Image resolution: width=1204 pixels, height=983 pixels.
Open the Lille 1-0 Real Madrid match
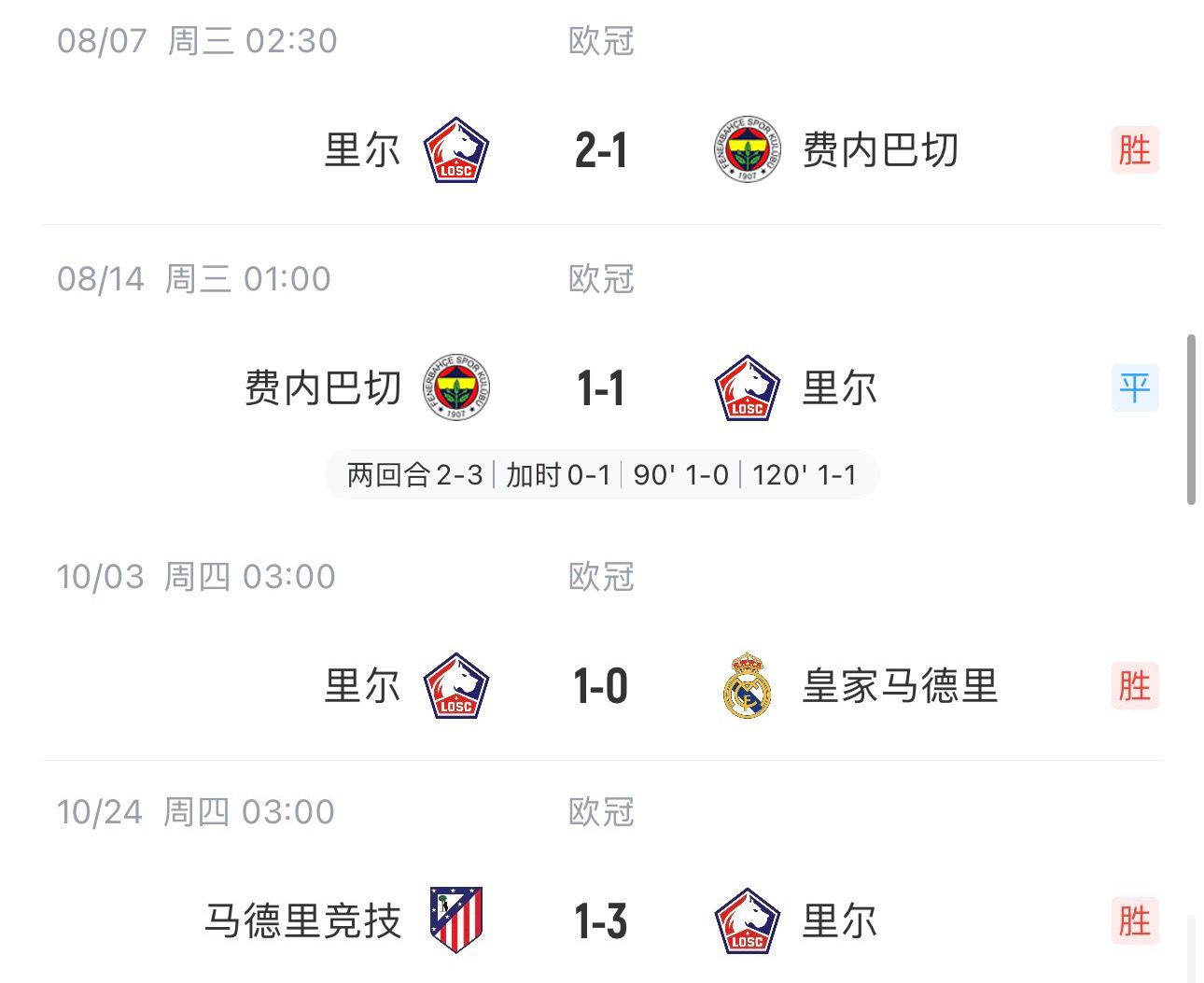601,686
